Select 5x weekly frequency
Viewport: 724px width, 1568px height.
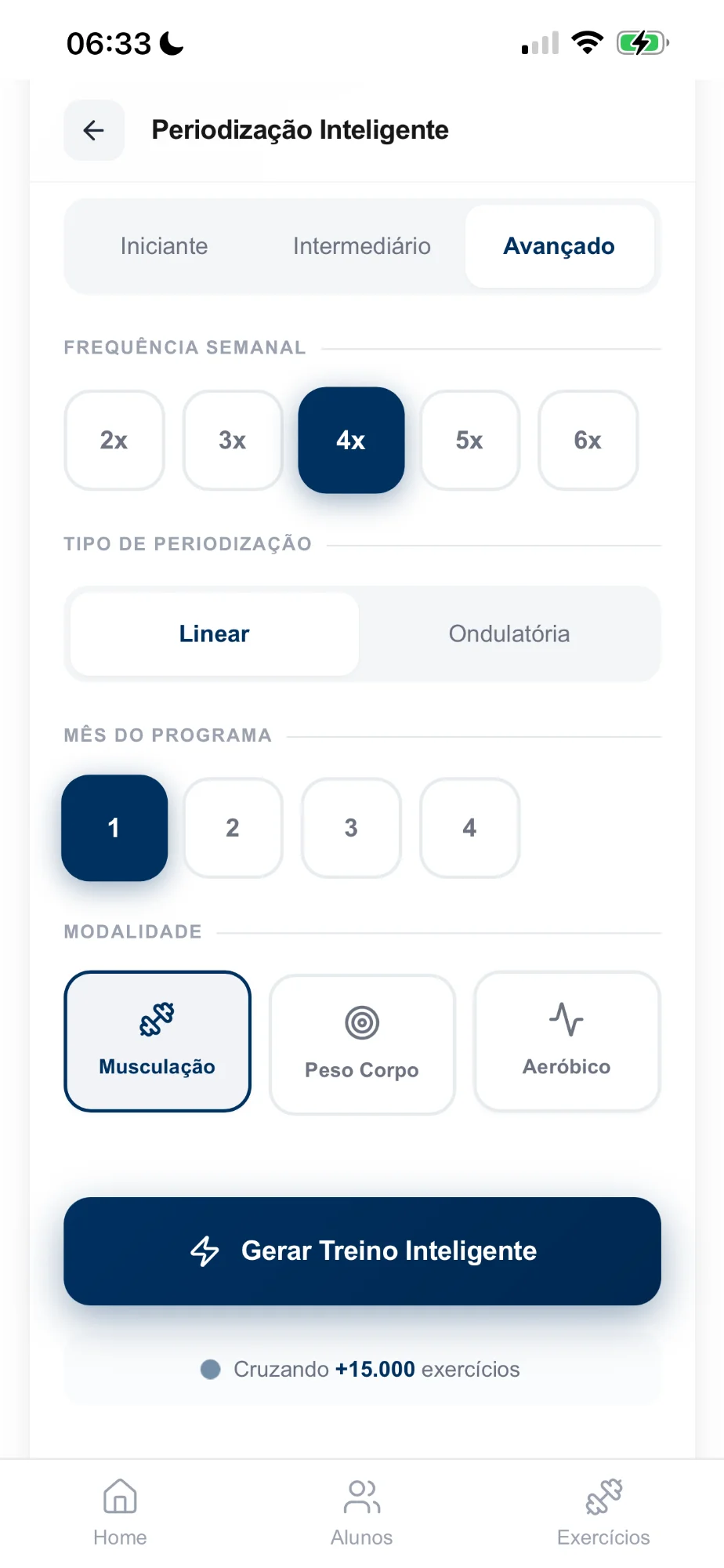pos(469,440)
